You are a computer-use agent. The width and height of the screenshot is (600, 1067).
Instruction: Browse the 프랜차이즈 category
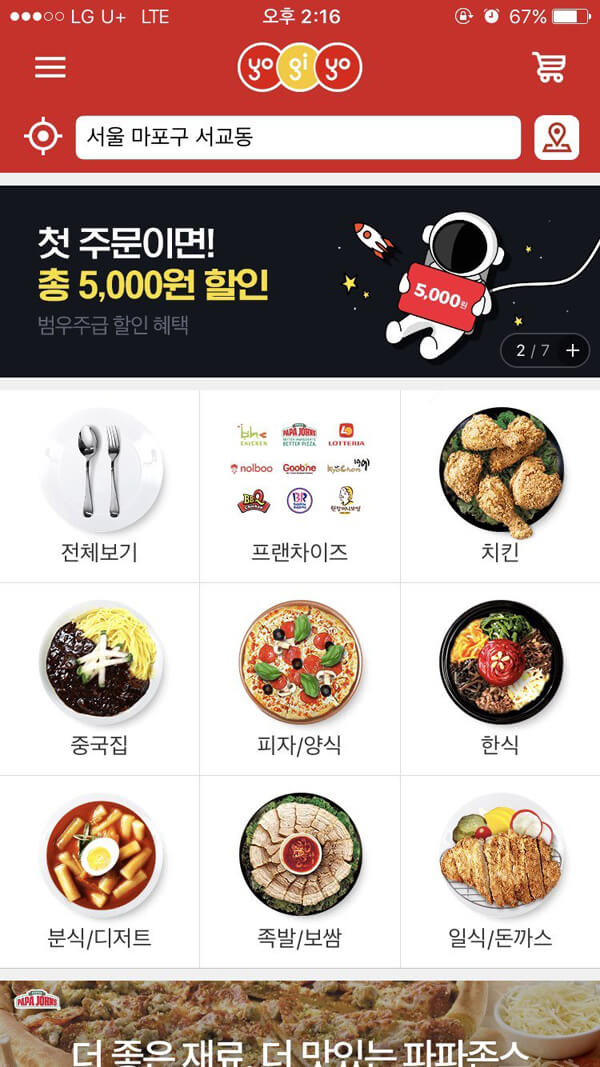tap(300, 486)
